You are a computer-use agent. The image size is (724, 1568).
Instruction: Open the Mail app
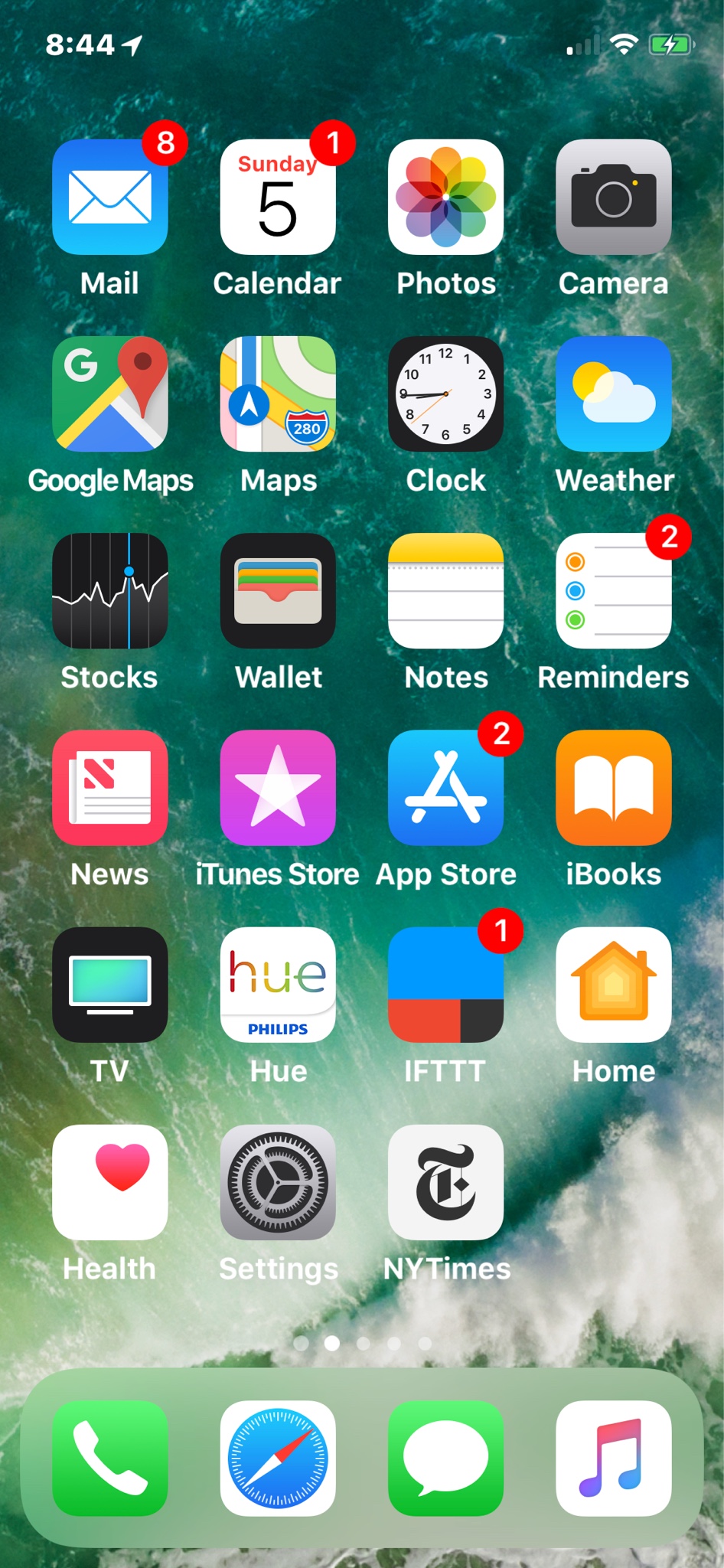pos(109,197)
